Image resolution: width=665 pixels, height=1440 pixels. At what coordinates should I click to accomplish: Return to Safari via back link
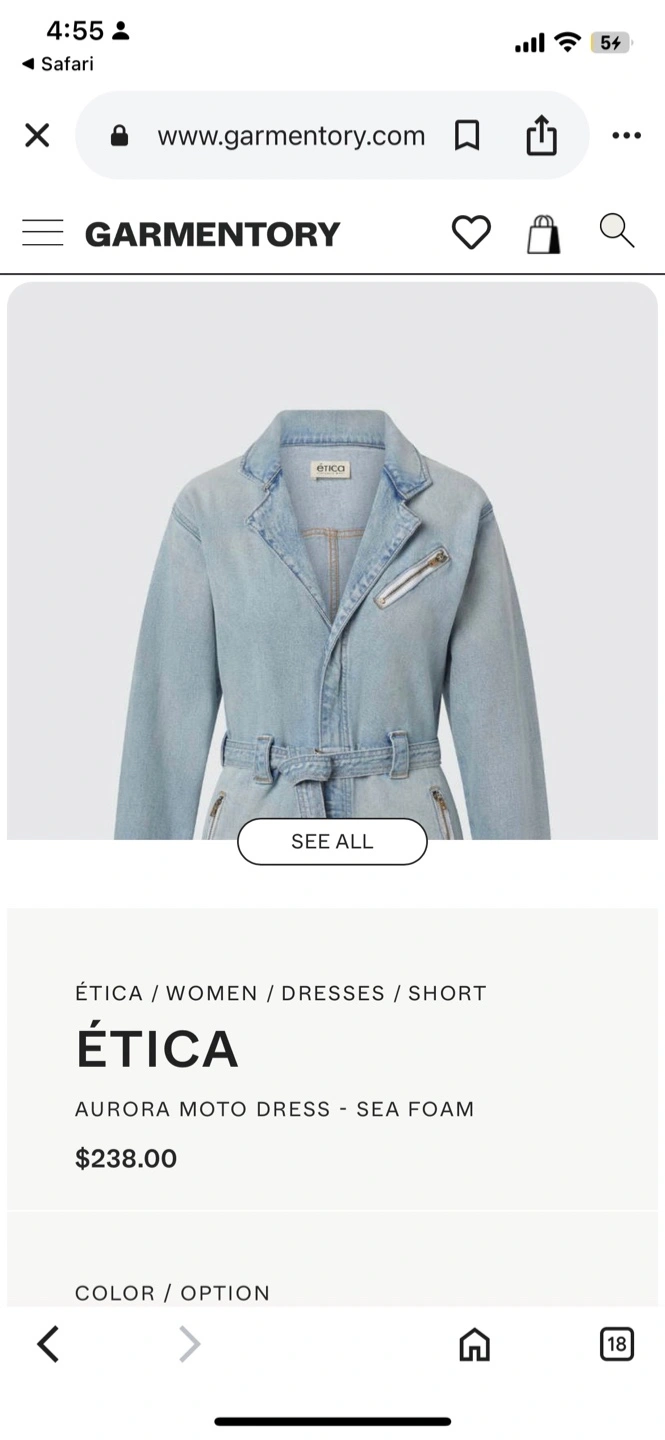pos(57,64)
